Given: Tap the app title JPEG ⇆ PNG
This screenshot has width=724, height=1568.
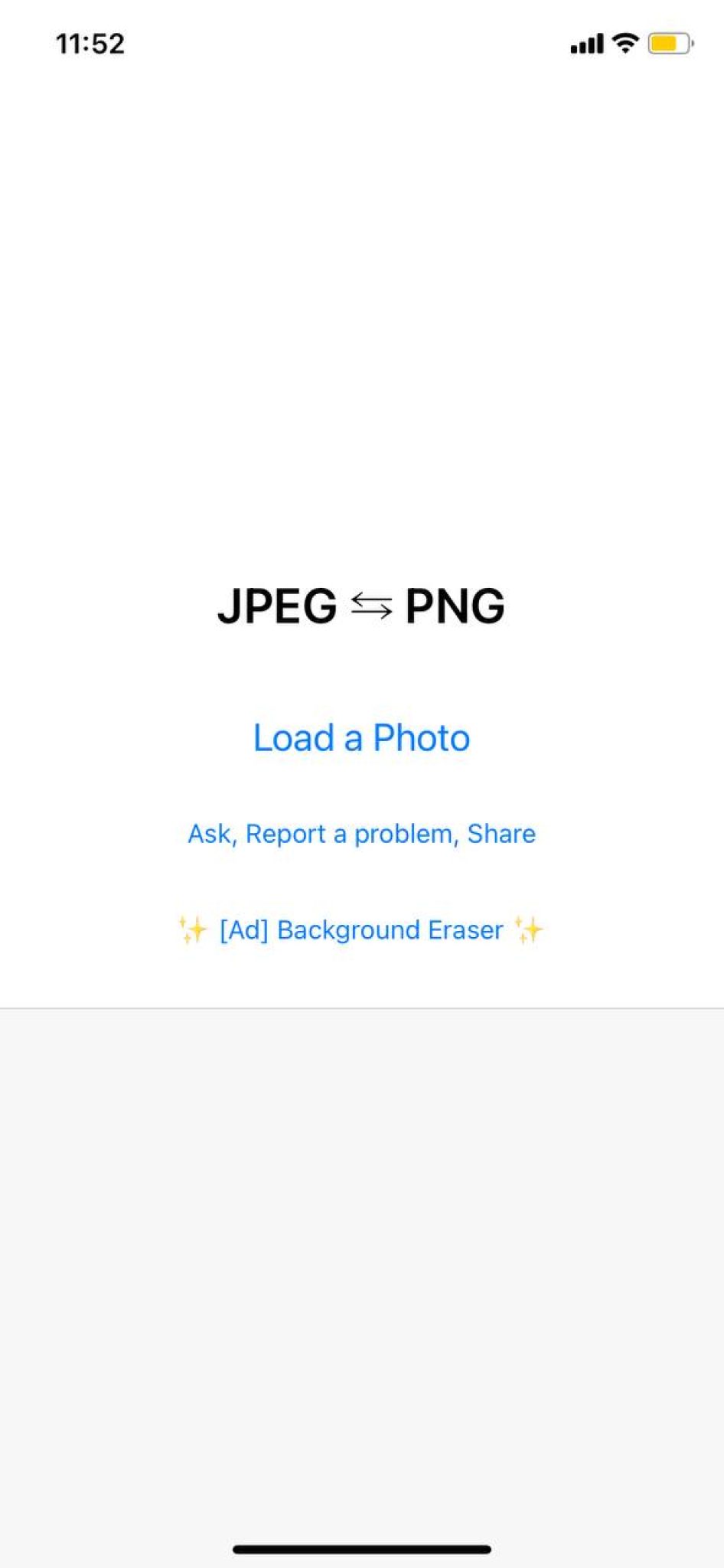Looking at the screenshot, I should click(362, 606).
